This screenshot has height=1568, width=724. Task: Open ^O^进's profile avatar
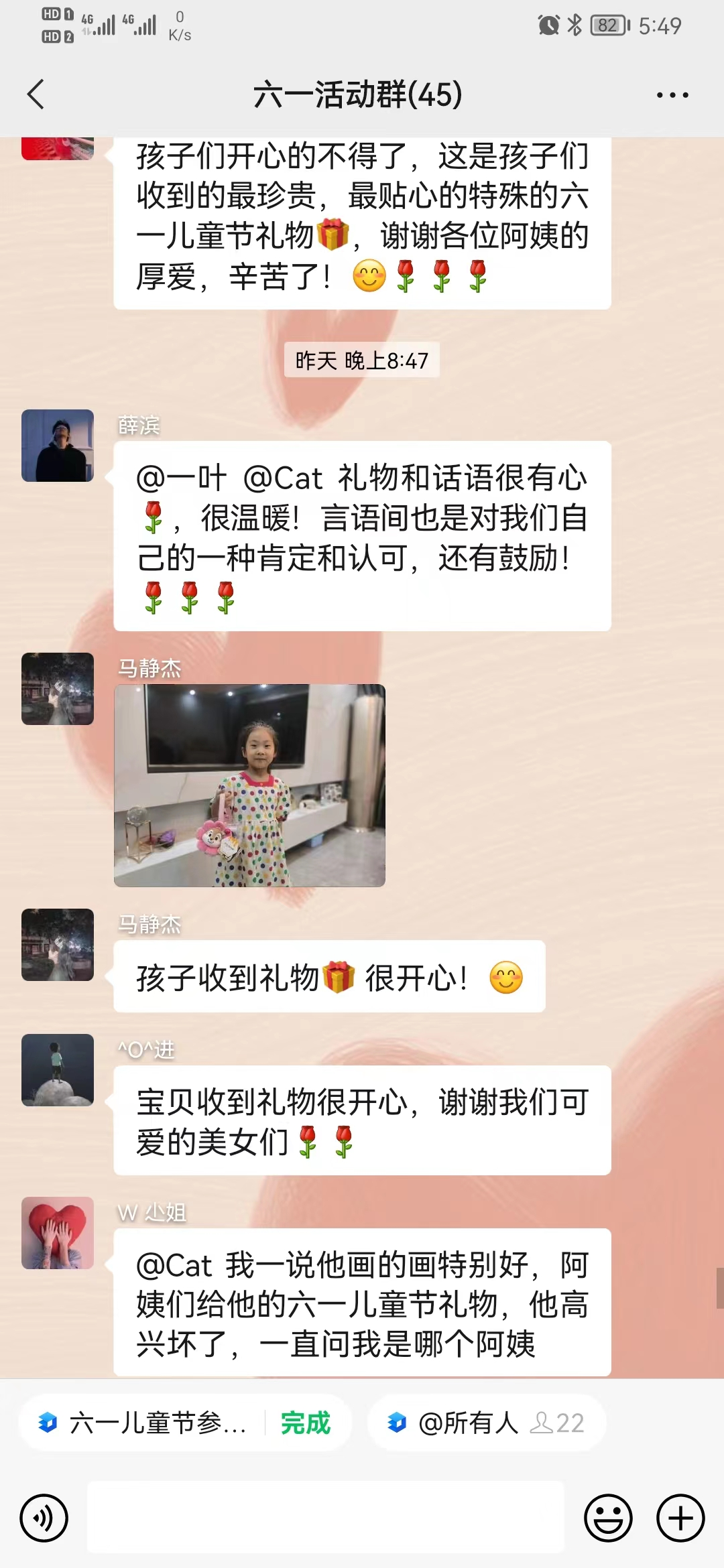[x=58, y=1069]
